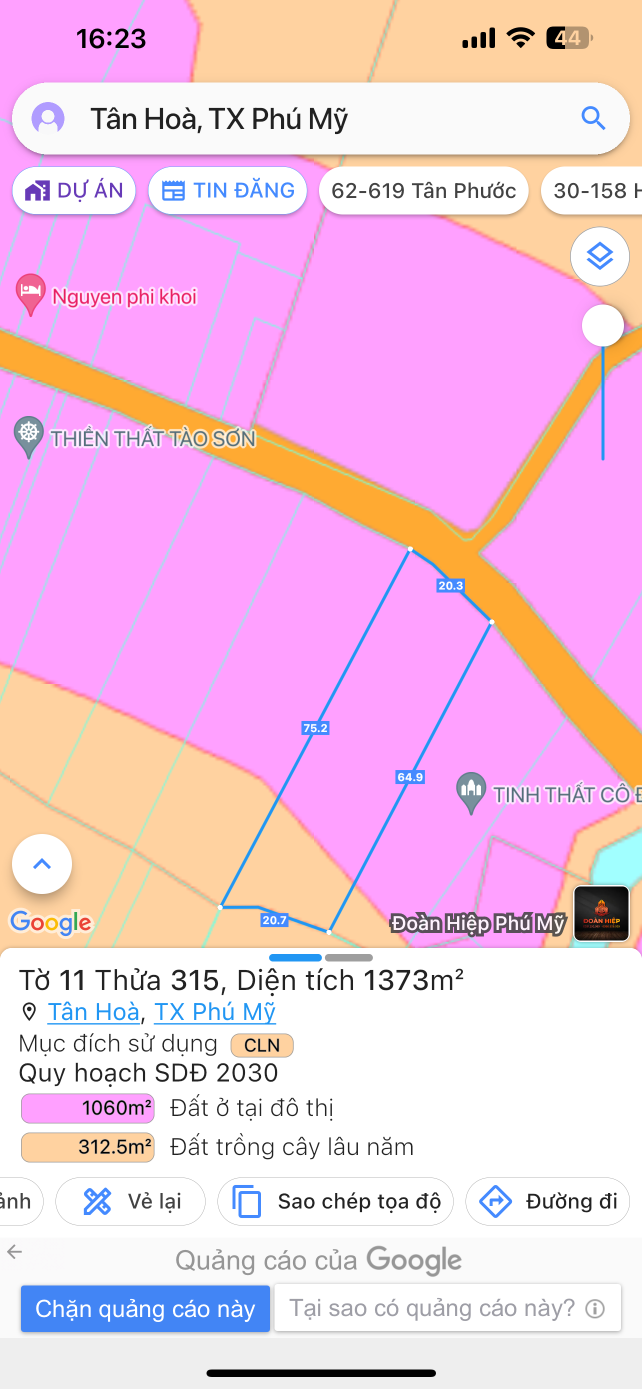Open the Tân Hoà link
This screenshot has height=1389, width=642.
(x=93, y=1012)
